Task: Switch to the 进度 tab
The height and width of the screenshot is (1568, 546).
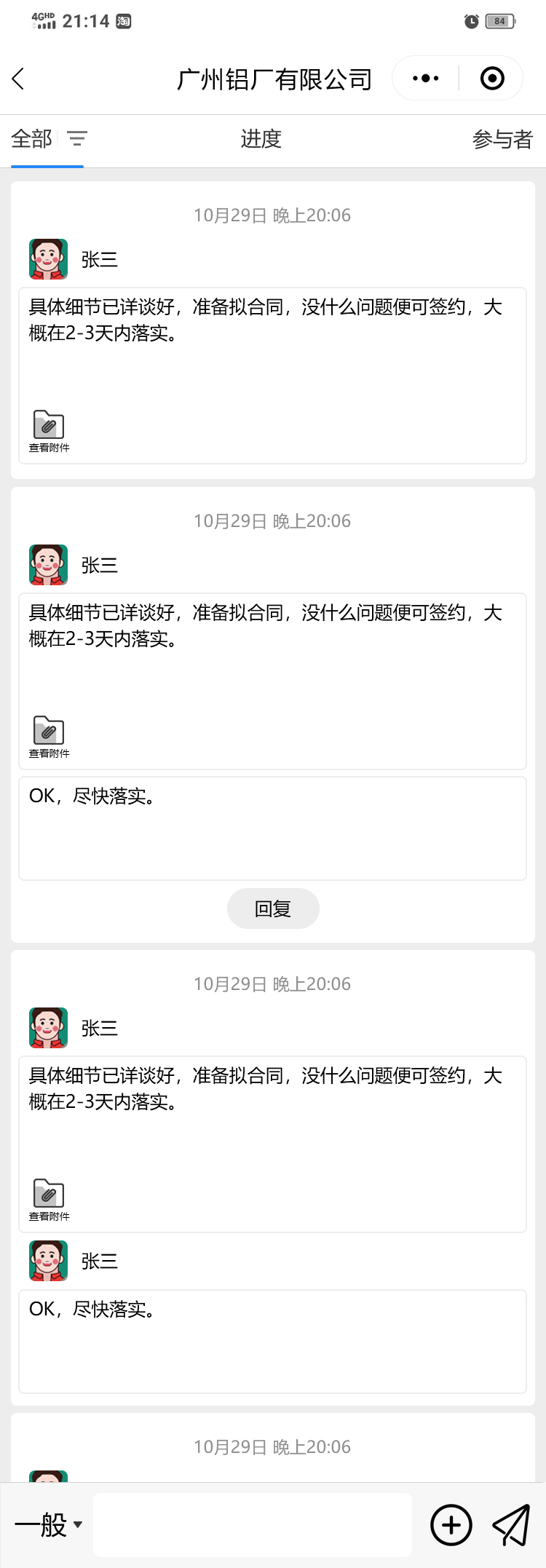Action: pyautogui.click(x=261, y=138)
